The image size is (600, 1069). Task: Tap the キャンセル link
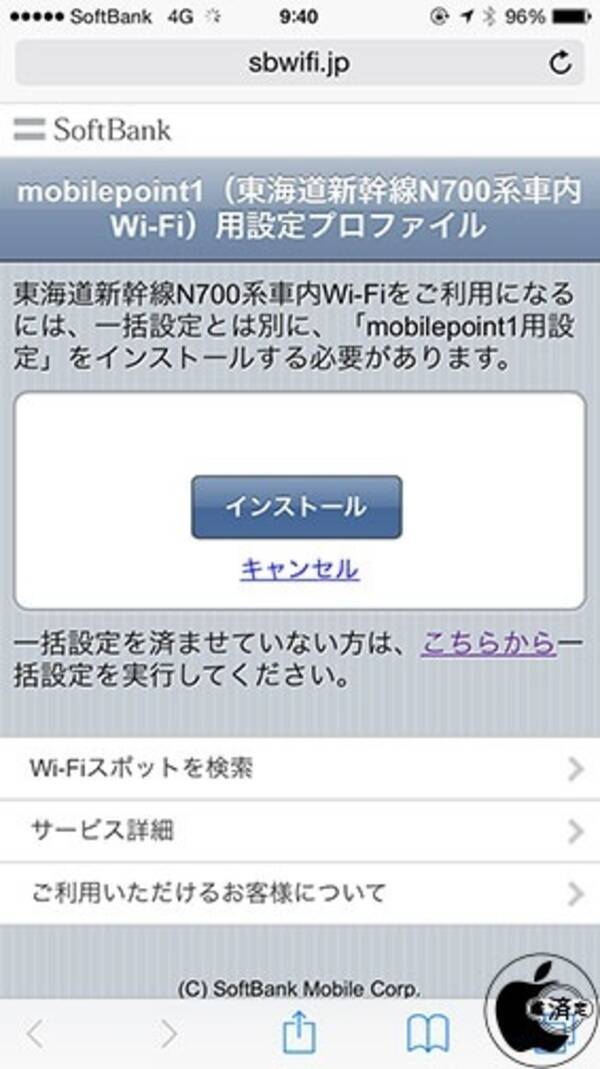299,569
